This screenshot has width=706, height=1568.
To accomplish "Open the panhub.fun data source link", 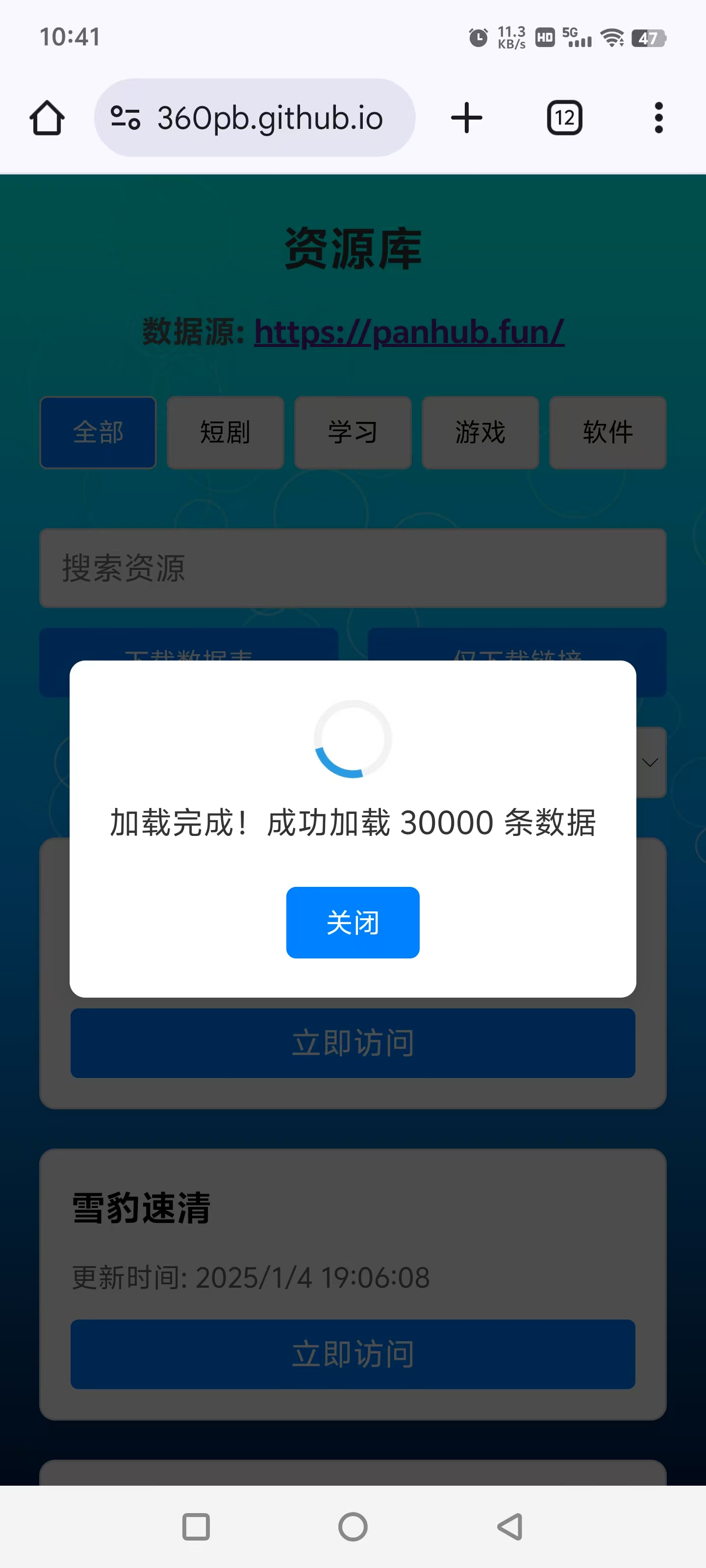I will 409,332.
